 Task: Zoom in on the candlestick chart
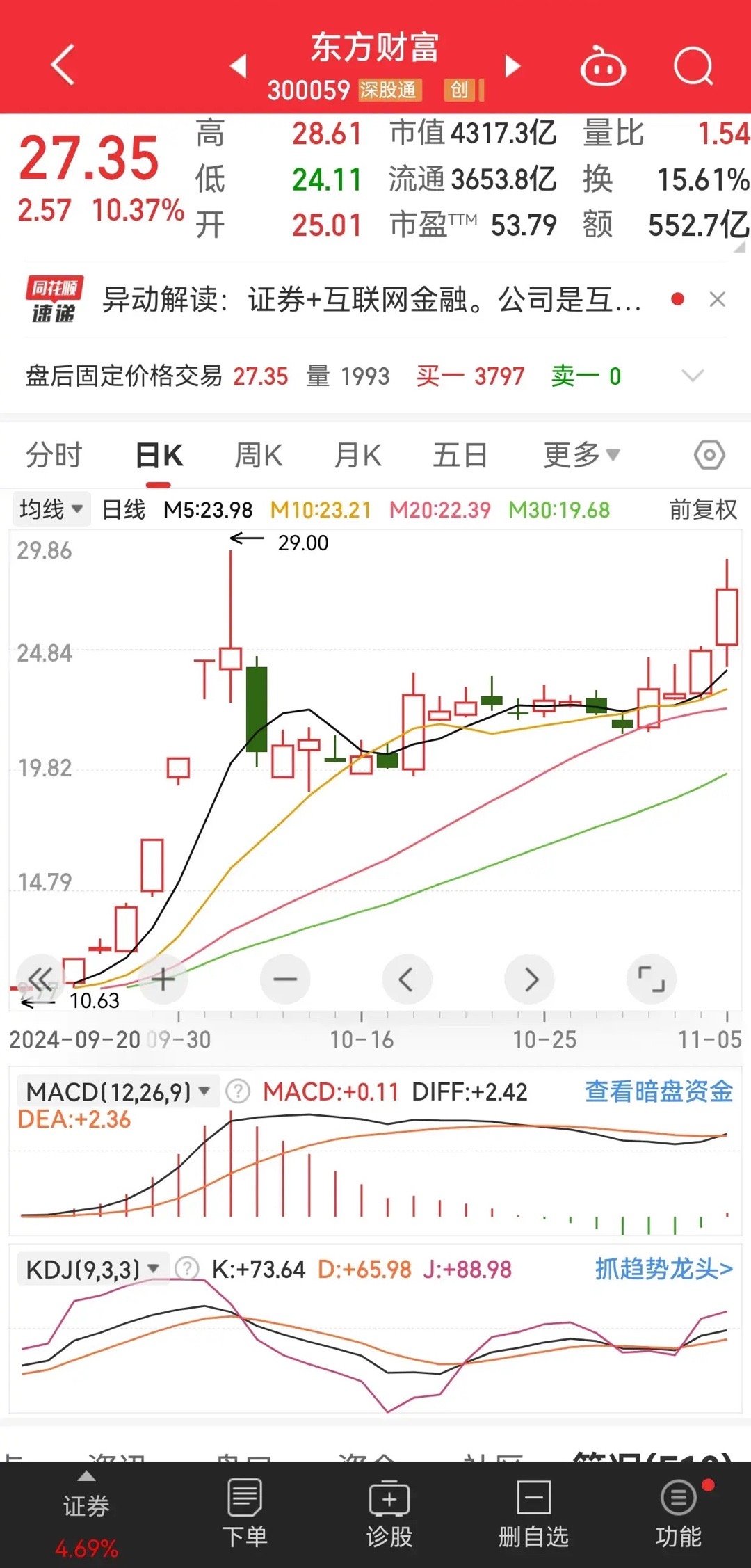[163, 978]
